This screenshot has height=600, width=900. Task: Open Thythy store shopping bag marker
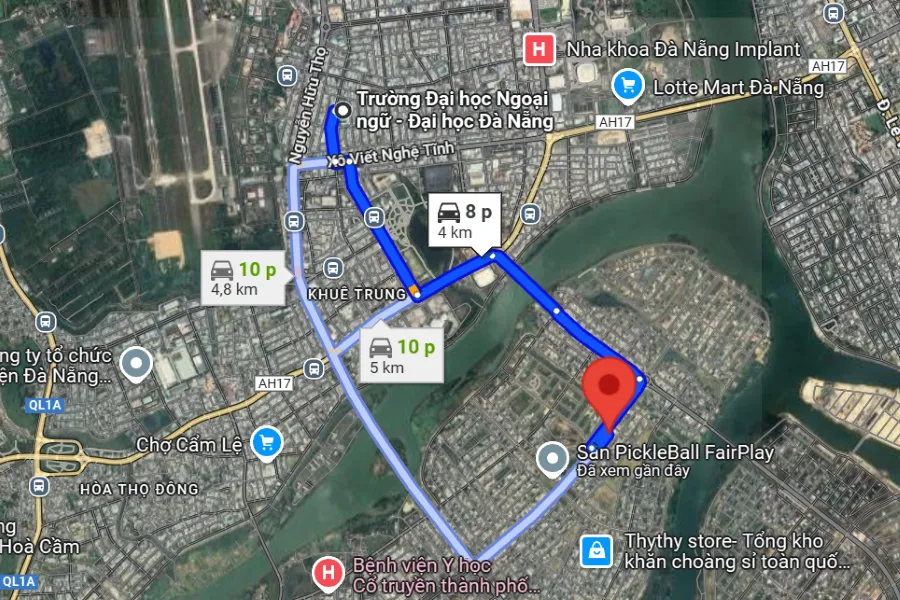pos(597,549)
